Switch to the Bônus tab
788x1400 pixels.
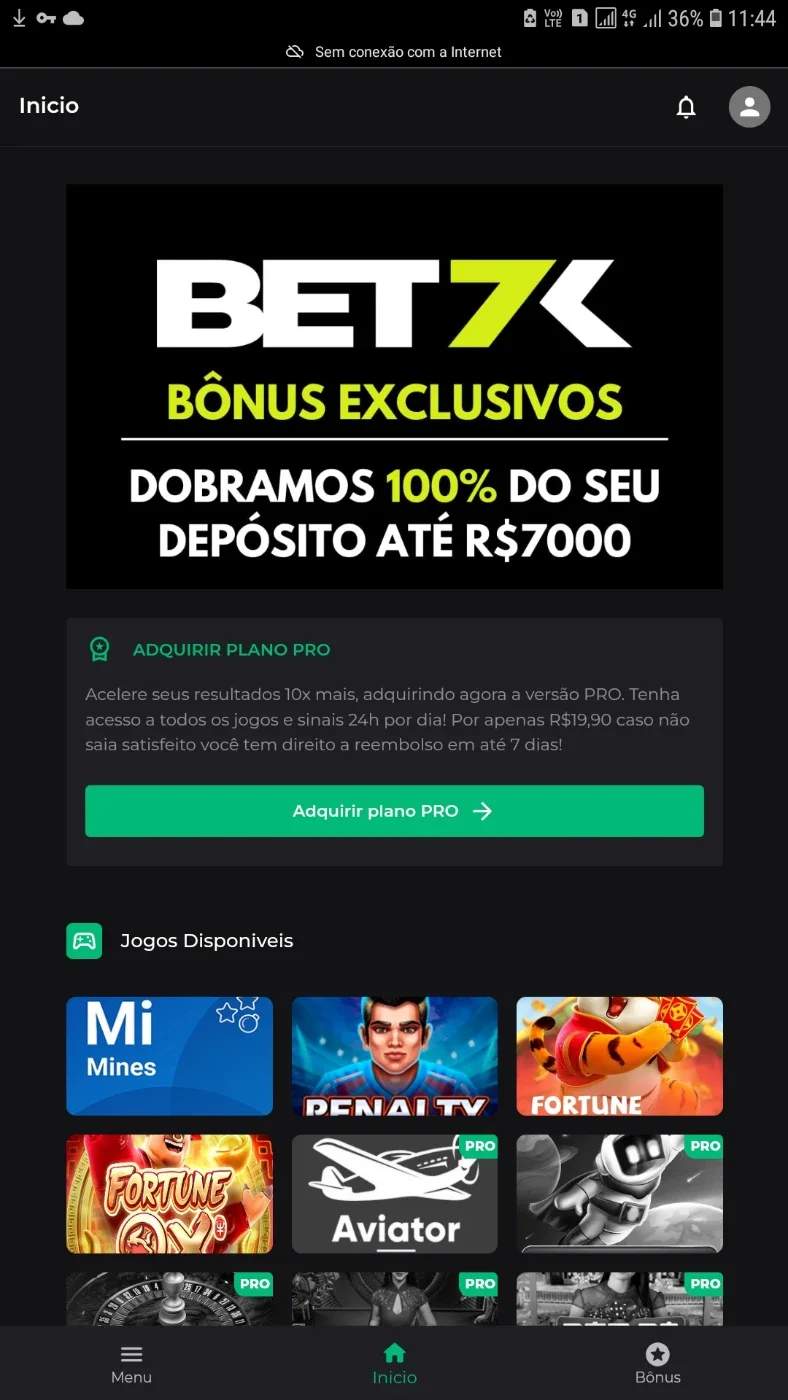(657, 1364)
